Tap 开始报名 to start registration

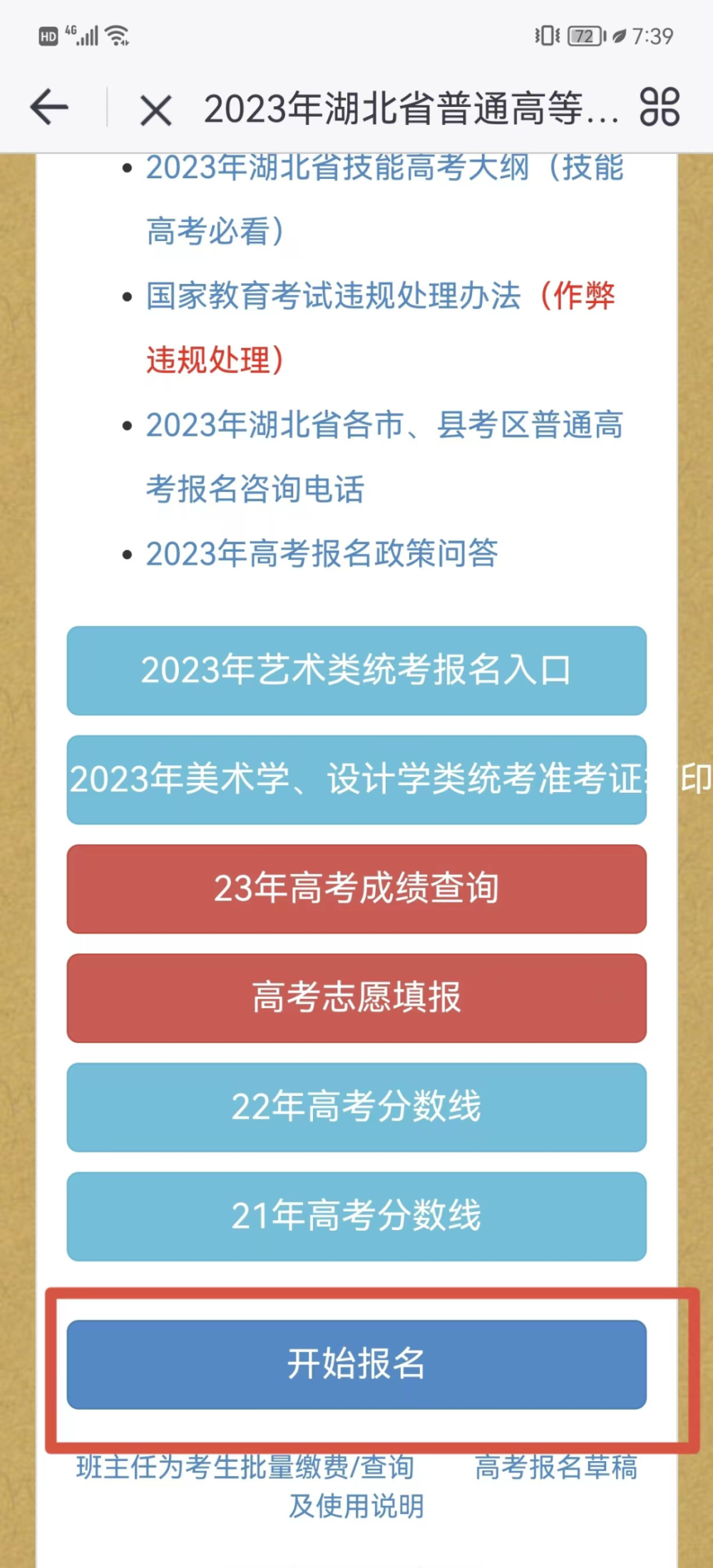tap(356, 1364)
